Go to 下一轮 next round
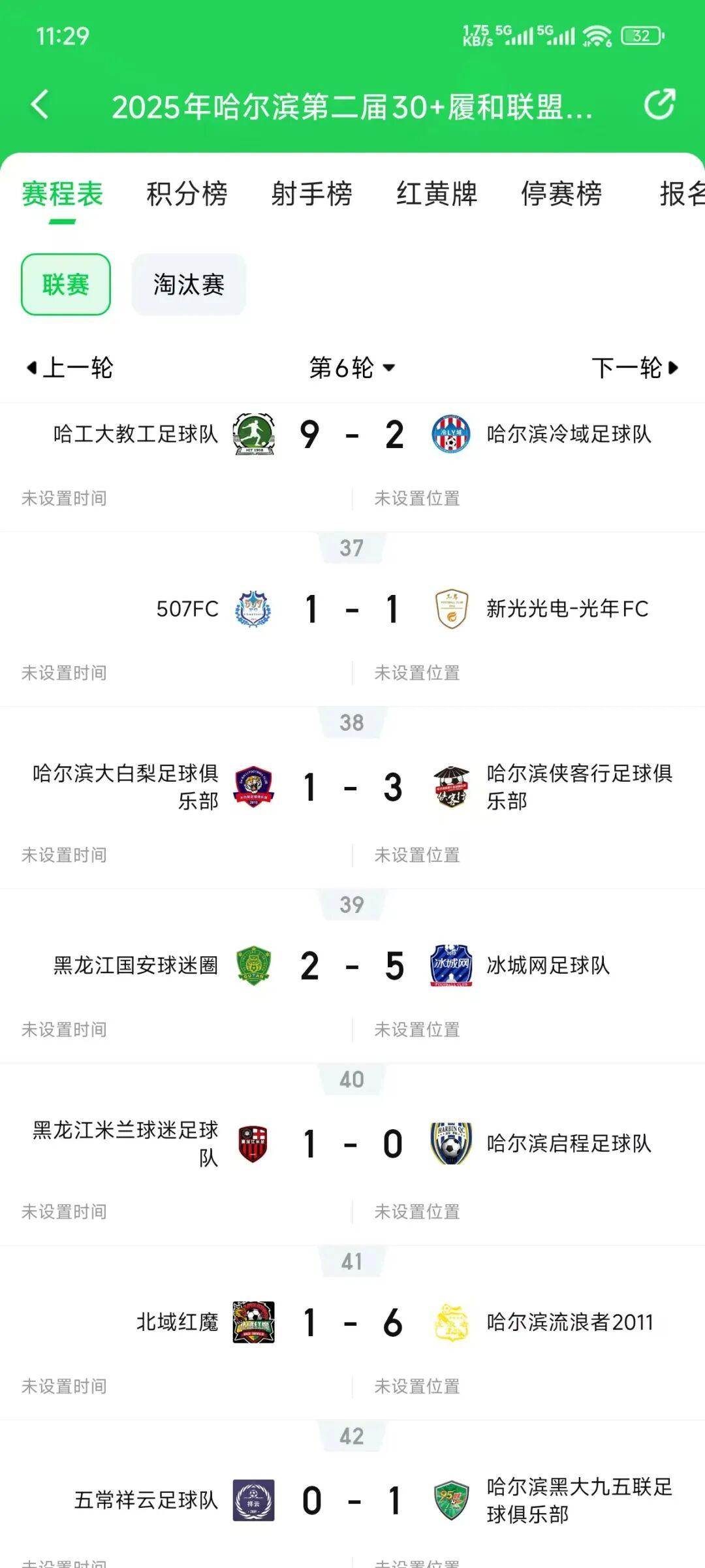Image resolution: width=705 pixels, height=1568 pixels. pyautogui.click(x=634, y=368)
